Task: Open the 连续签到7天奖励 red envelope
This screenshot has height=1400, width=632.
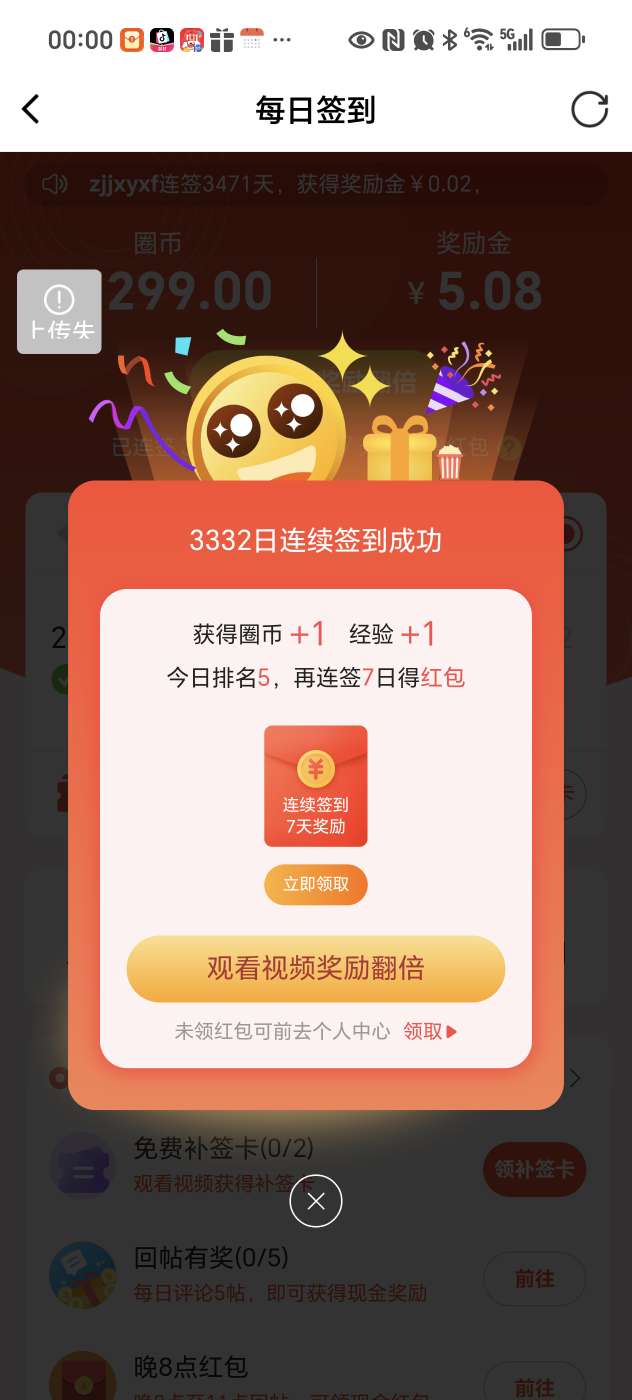Action: point(316,786)
